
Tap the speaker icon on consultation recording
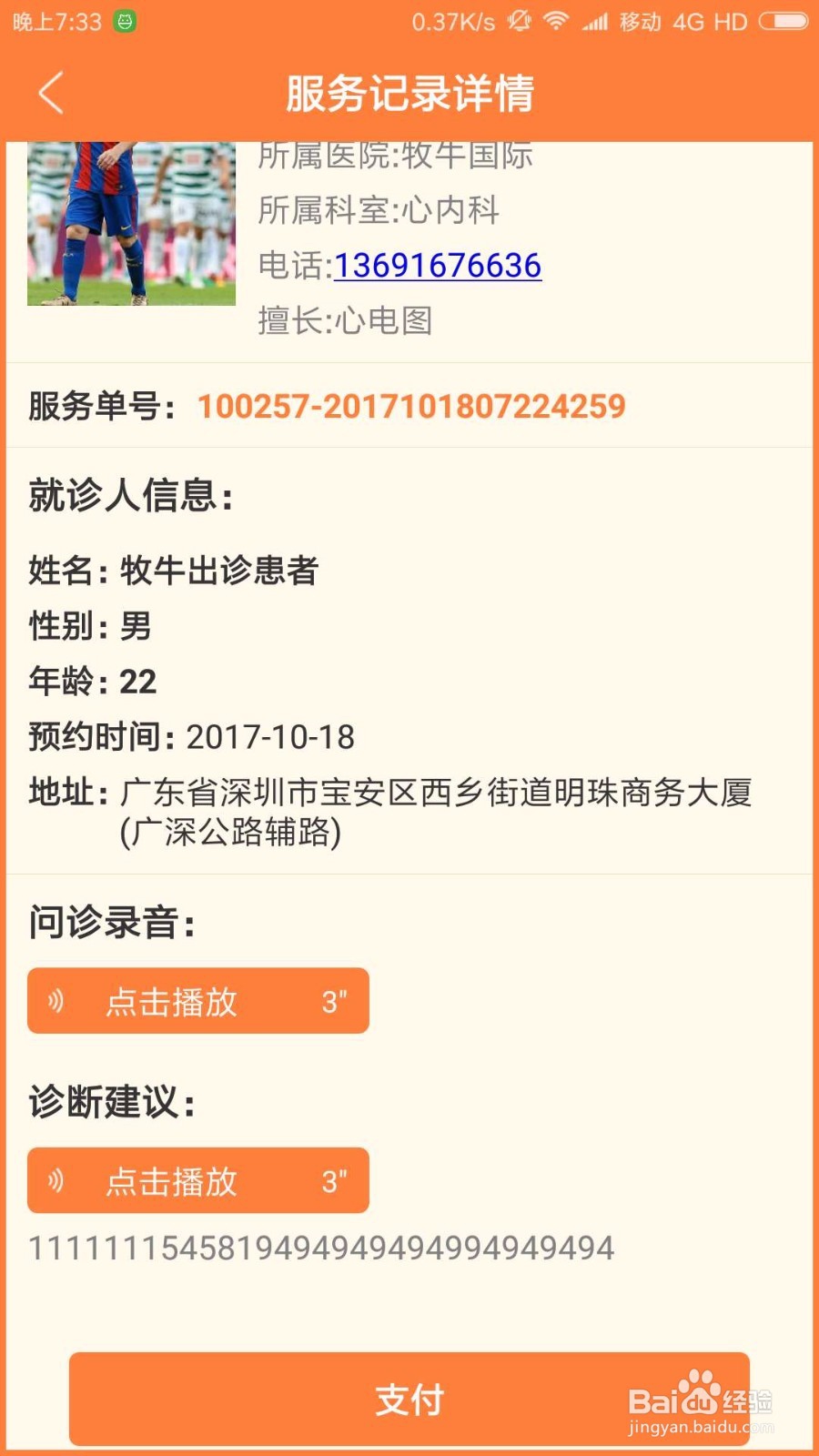coord(56,1002)
